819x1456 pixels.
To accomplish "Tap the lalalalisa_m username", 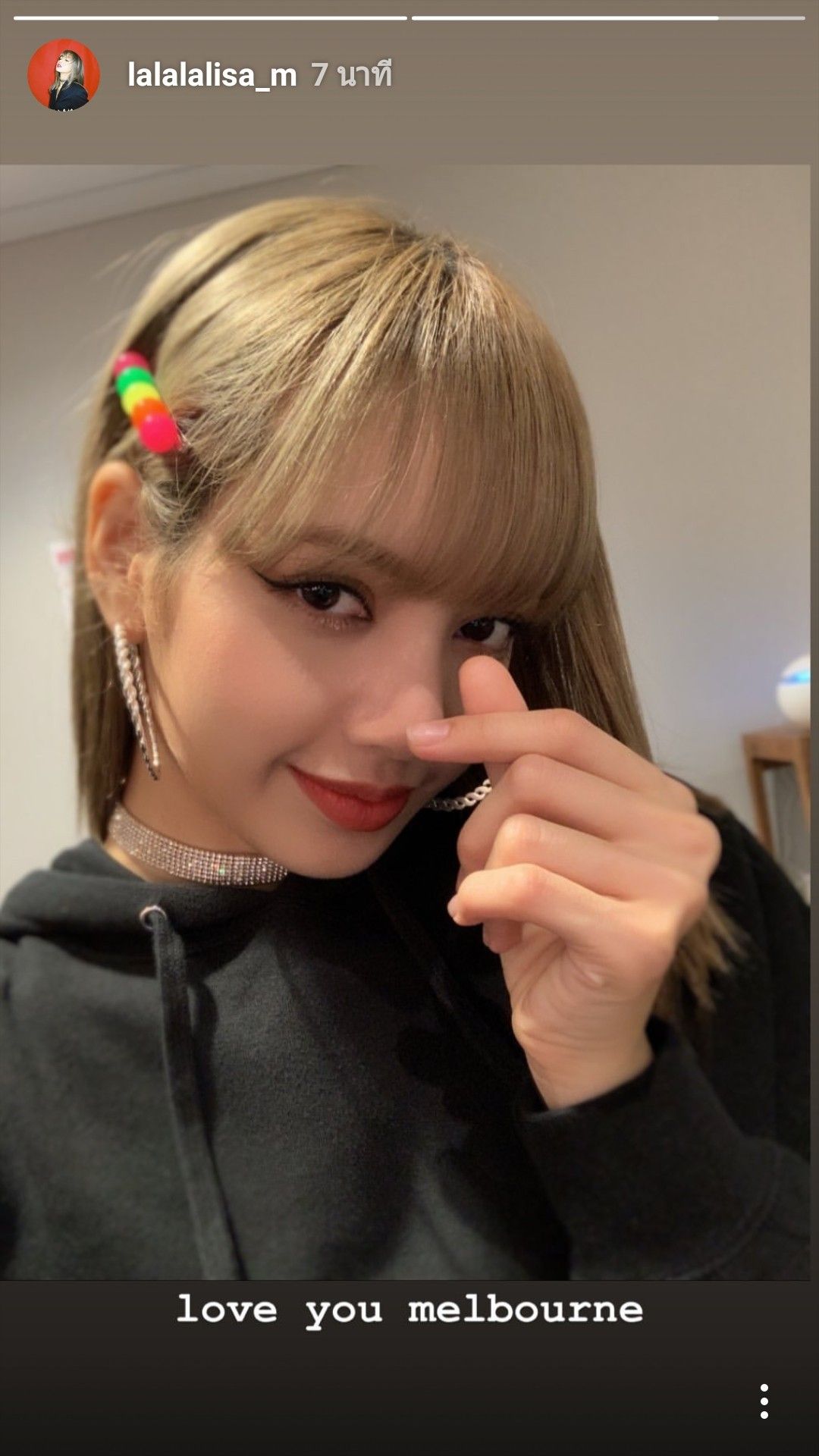I will click(212, 75).
